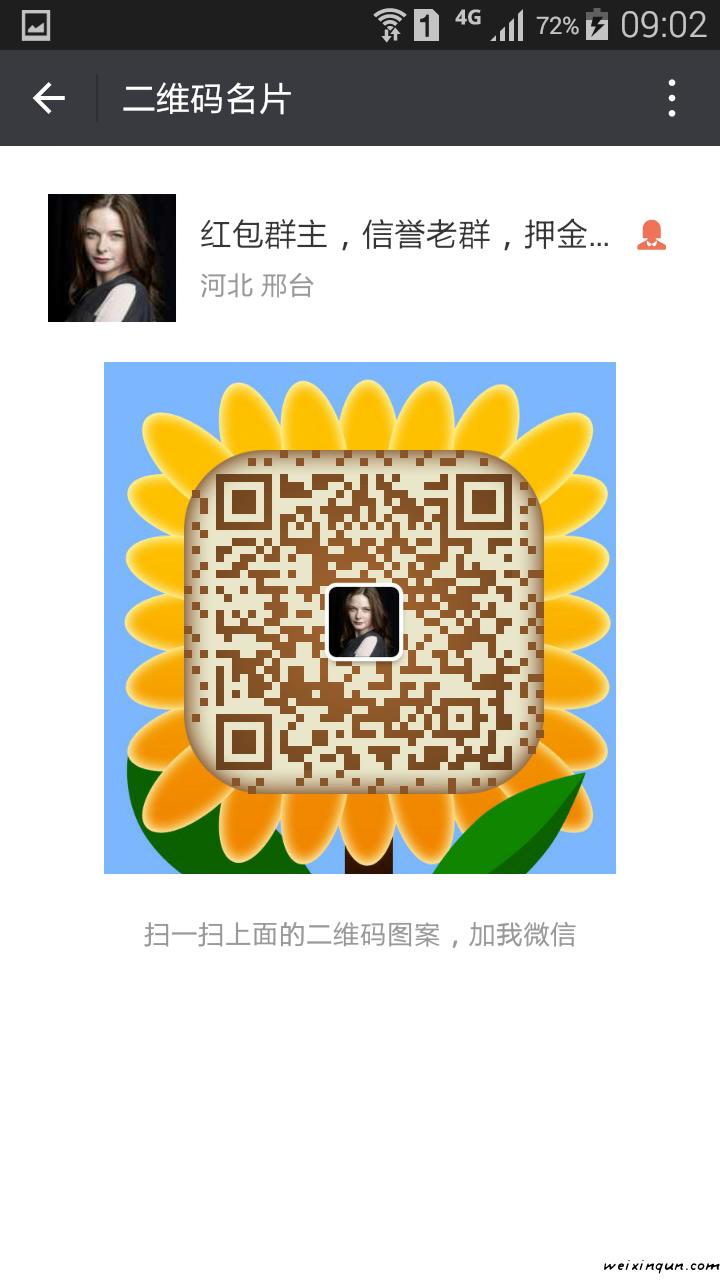This screenshot has height=1280, width=720.
Task: Open the three-dot overflow menu
Action: click(x=672, y=98)
